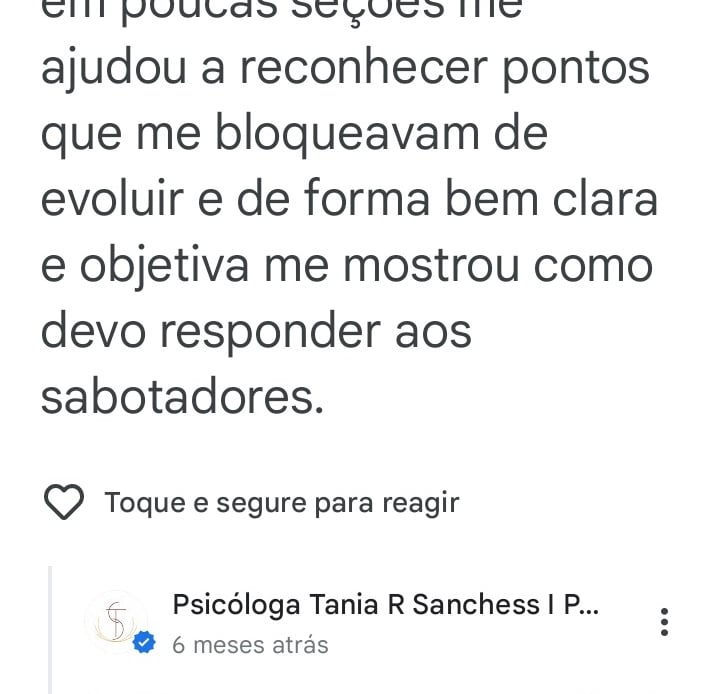Open overflow menu on Tania's reply
This screenshot has height=694, width=720.
[x=664, y=622]
